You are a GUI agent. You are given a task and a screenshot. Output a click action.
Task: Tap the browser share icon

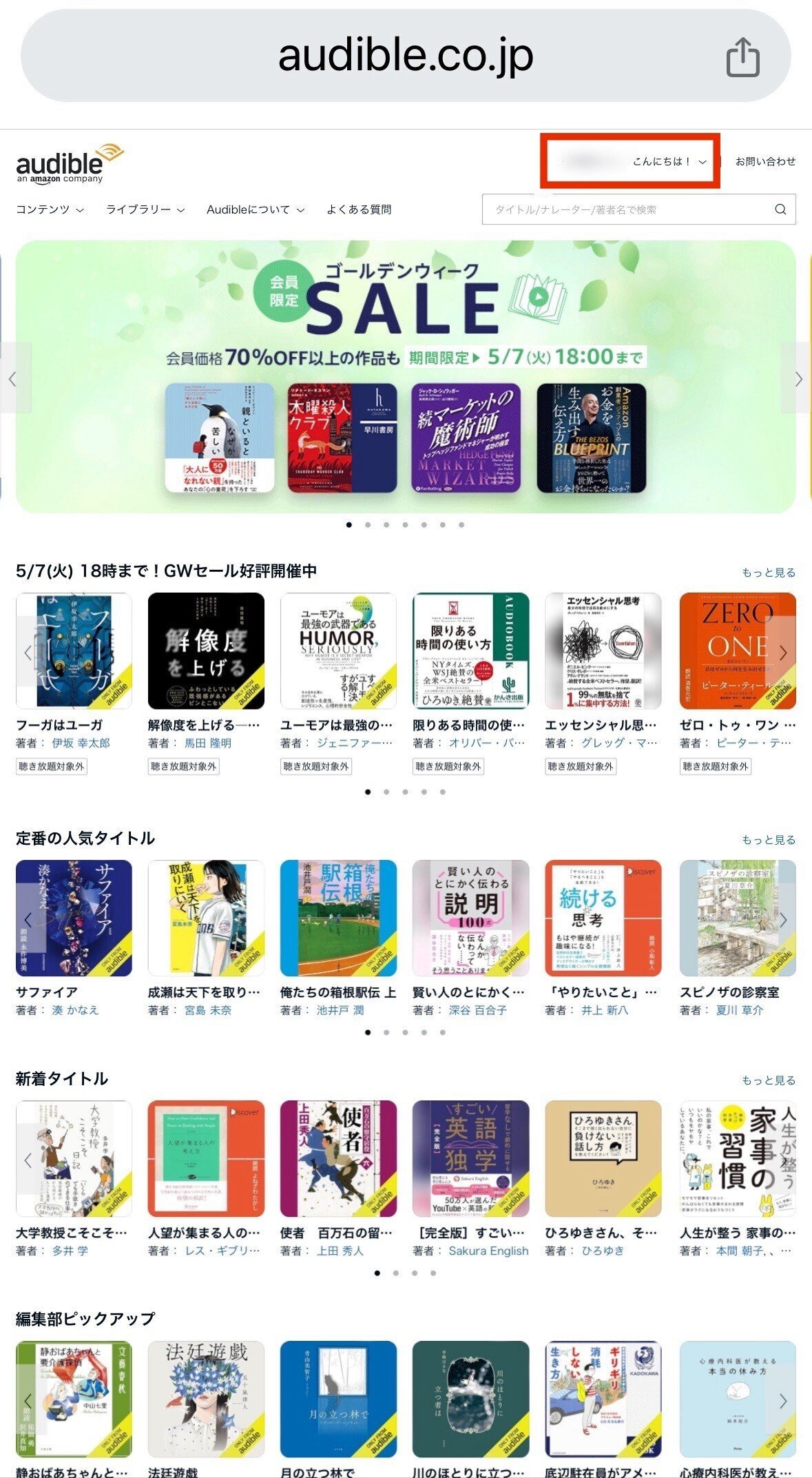pos(743,57)
